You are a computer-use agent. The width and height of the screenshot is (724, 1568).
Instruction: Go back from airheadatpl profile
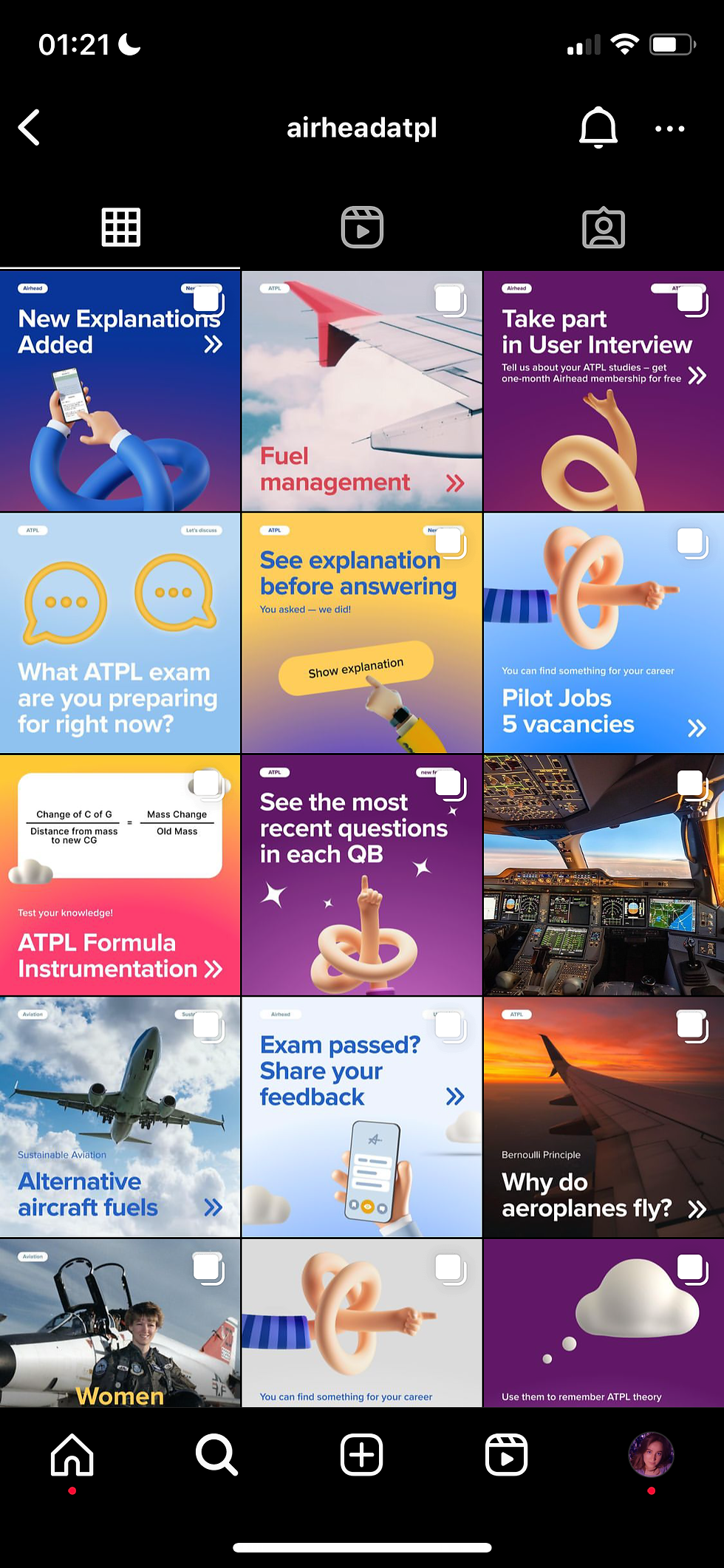click(x=30, y=128)
